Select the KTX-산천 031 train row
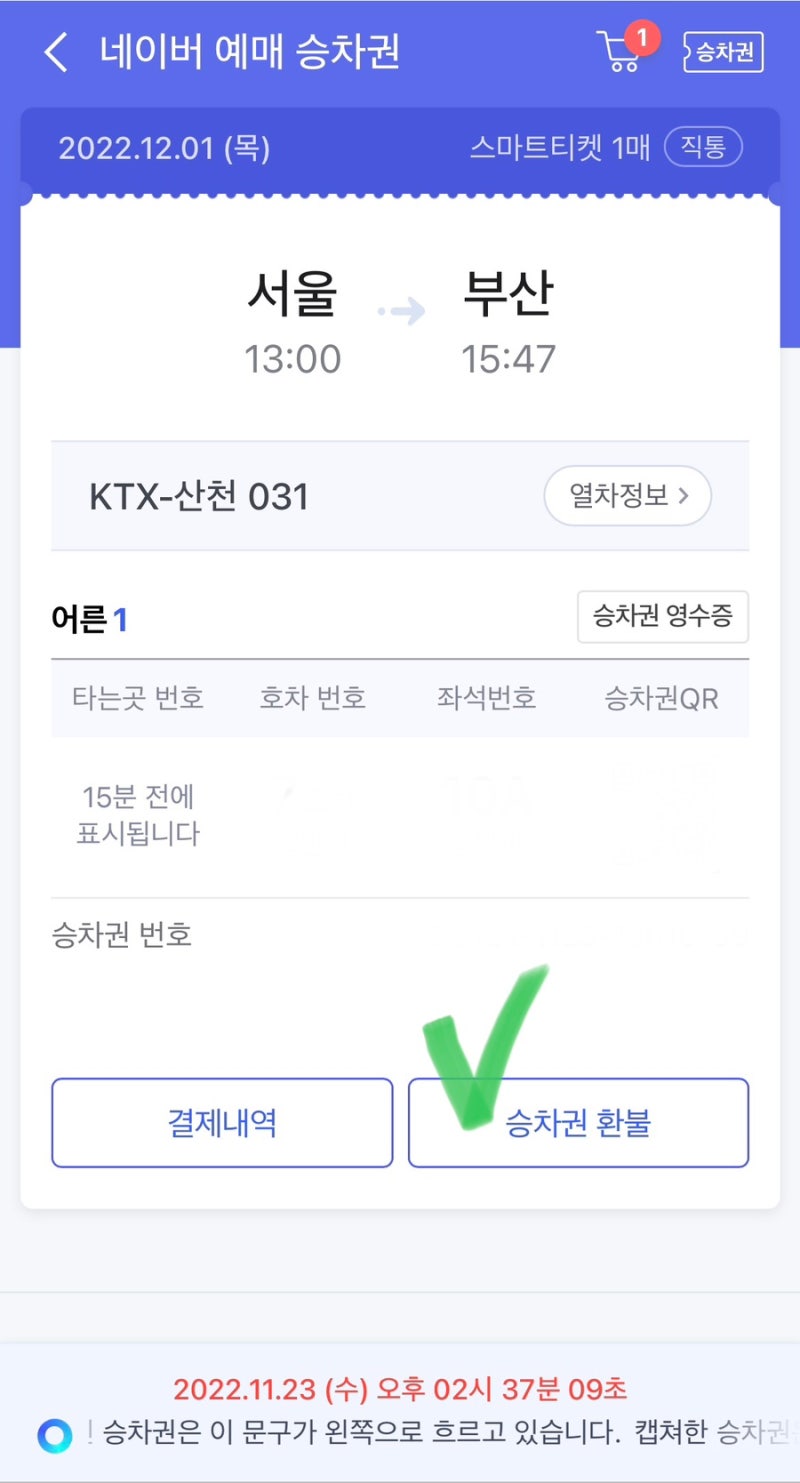Image resolution: width=800 pixels, height=1483 pixels. point(183,495)
